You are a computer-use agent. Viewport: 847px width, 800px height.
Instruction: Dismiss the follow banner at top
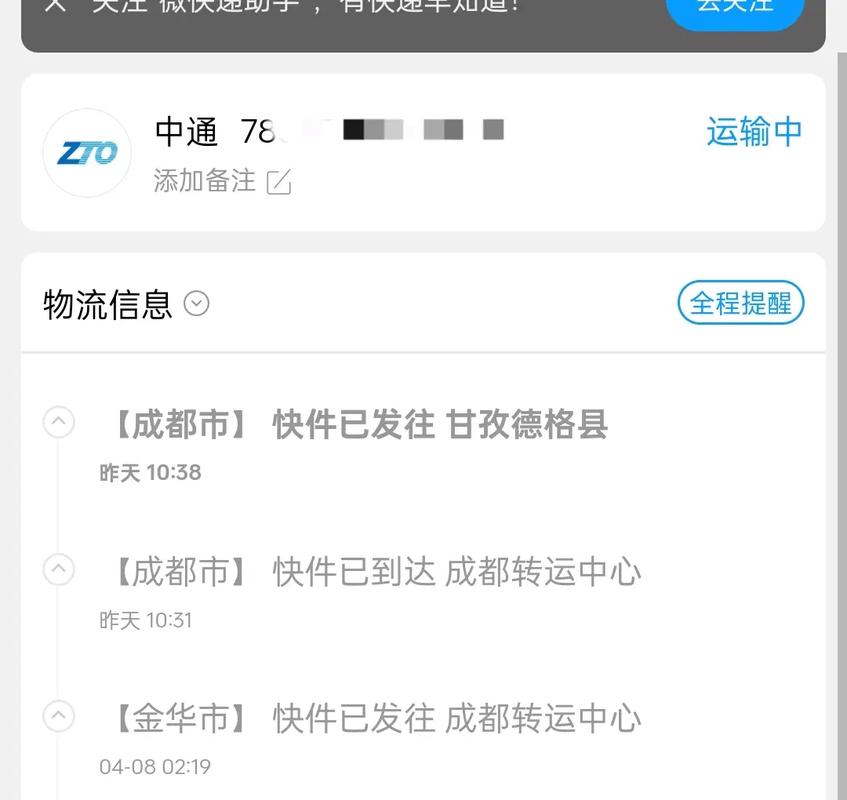56,5
